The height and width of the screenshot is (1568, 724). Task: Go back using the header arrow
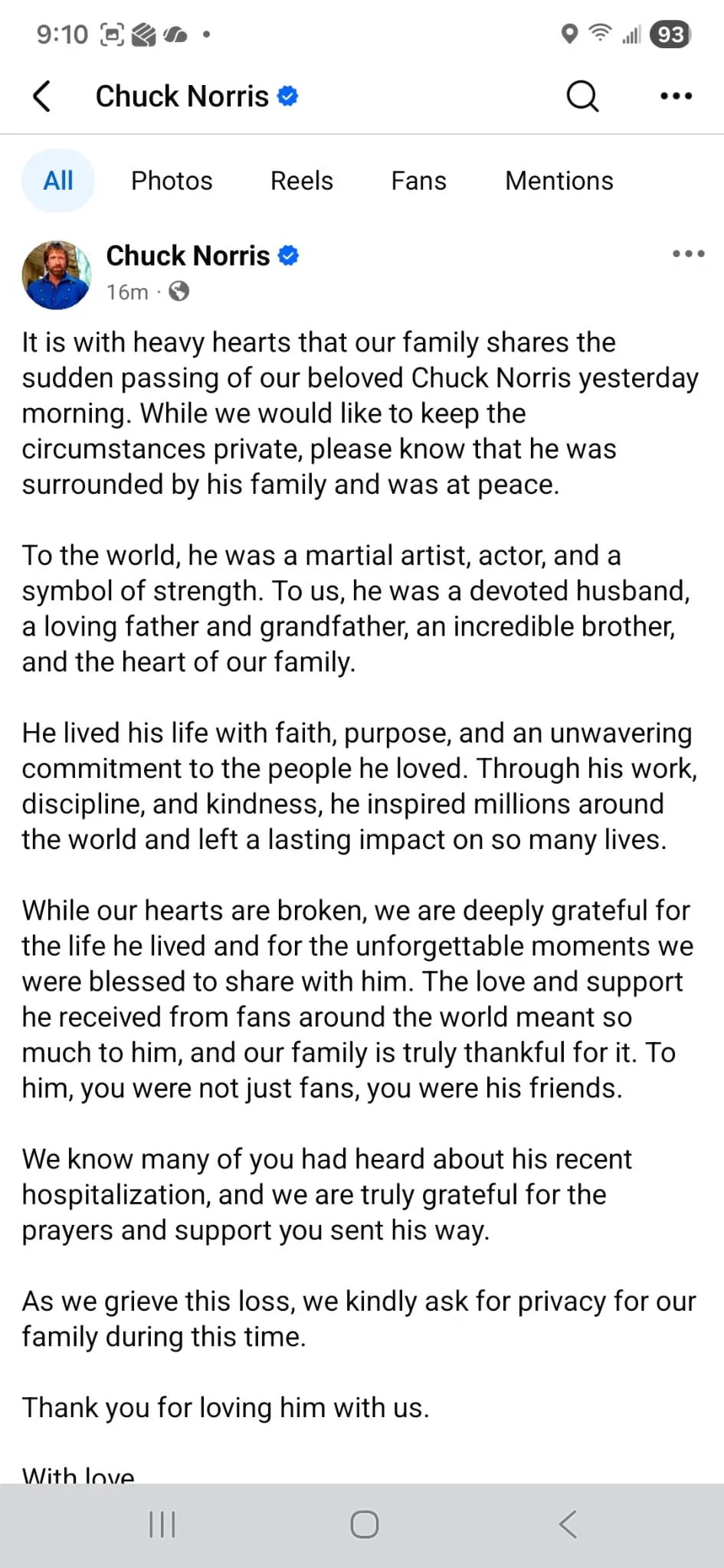(x=42, y=96)
